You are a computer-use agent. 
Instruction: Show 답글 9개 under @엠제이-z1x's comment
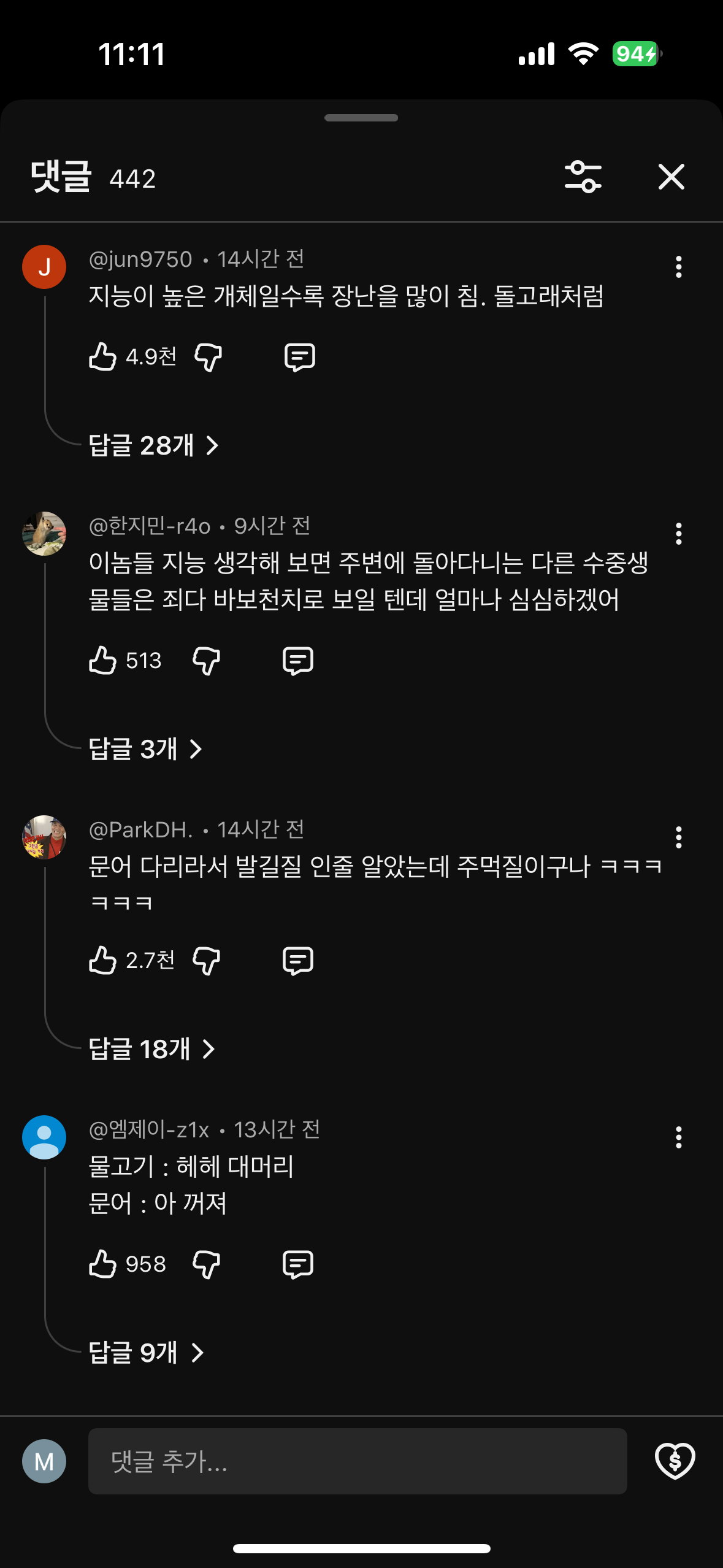point(146,1353)
